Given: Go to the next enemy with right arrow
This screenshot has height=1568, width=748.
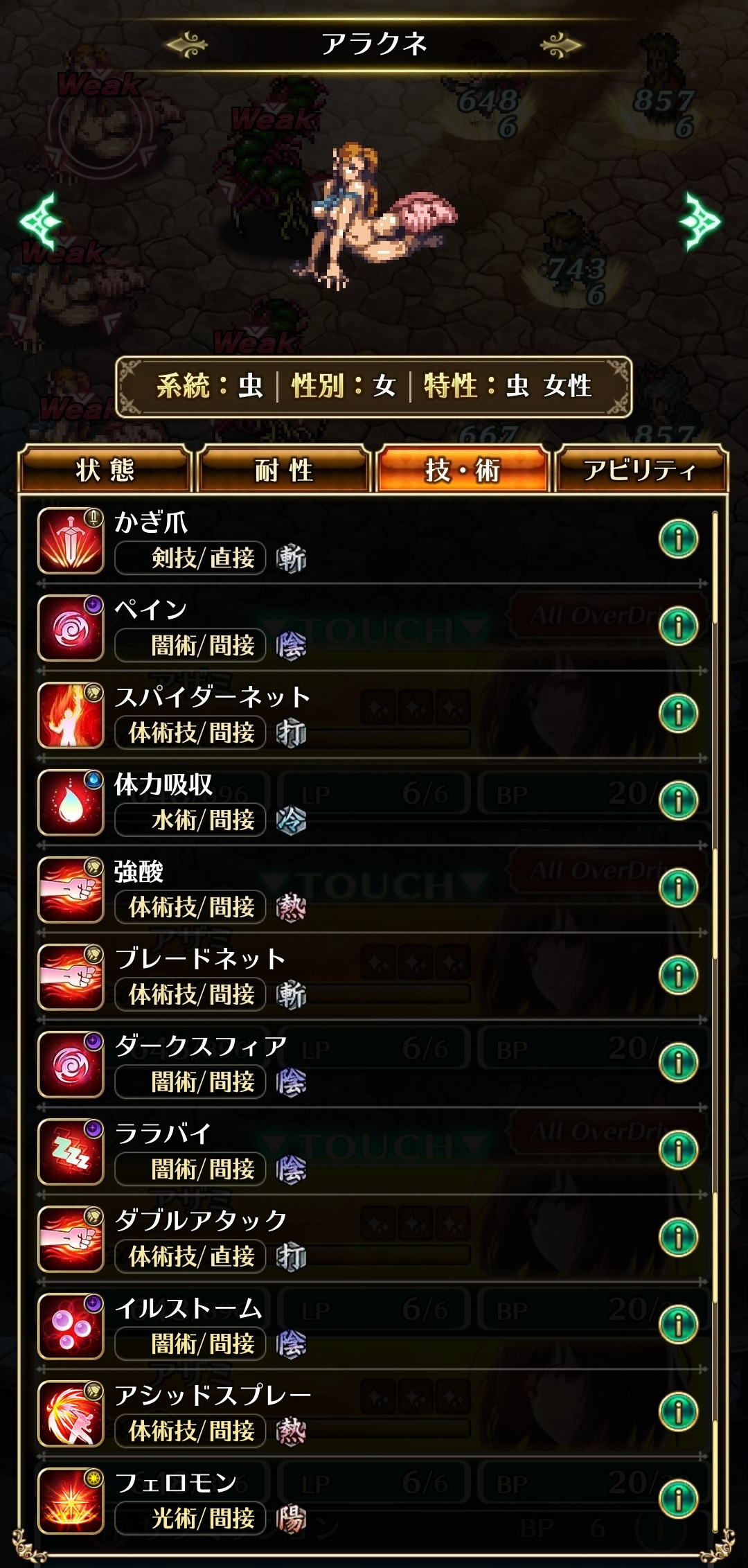Looking at the screenshot, I should [x=700, y=222].
